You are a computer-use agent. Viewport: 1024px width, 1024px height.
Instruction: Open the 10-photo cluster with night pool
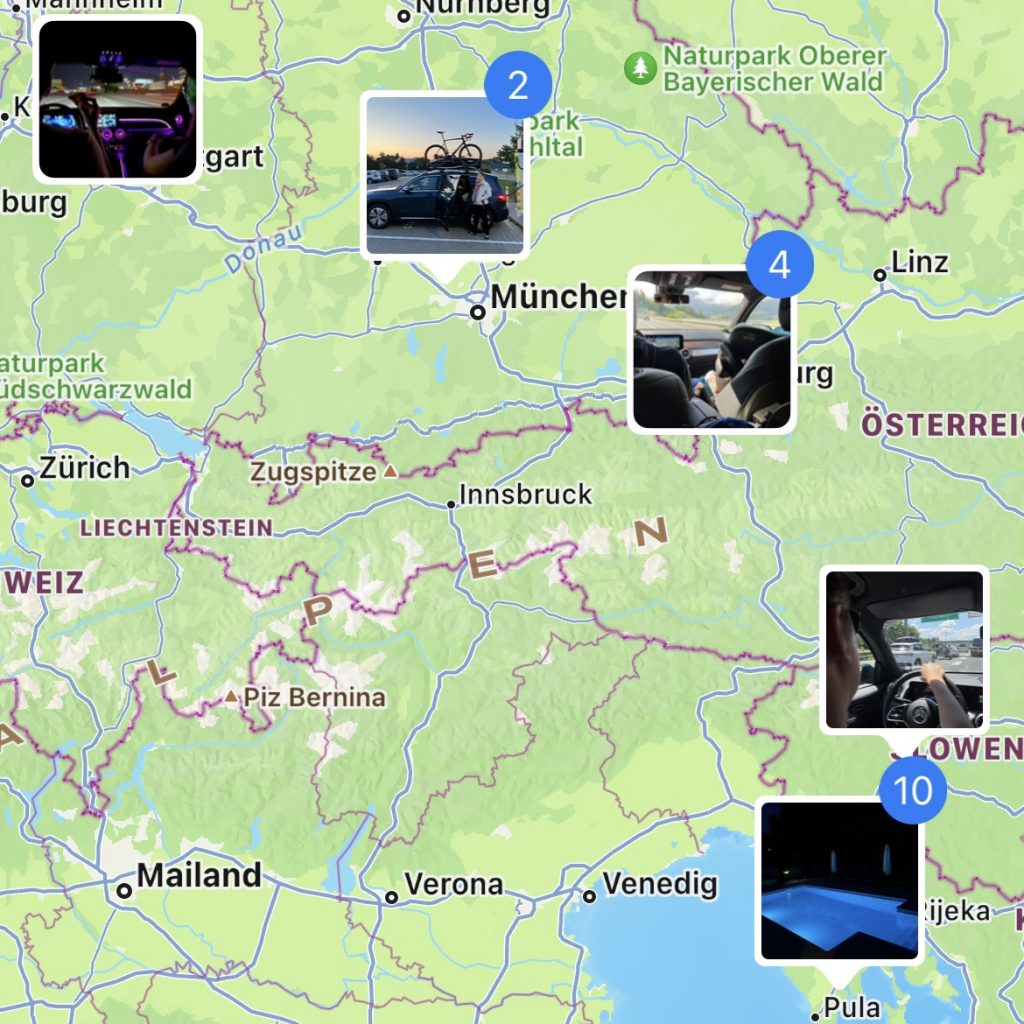[x=839, y=880]
